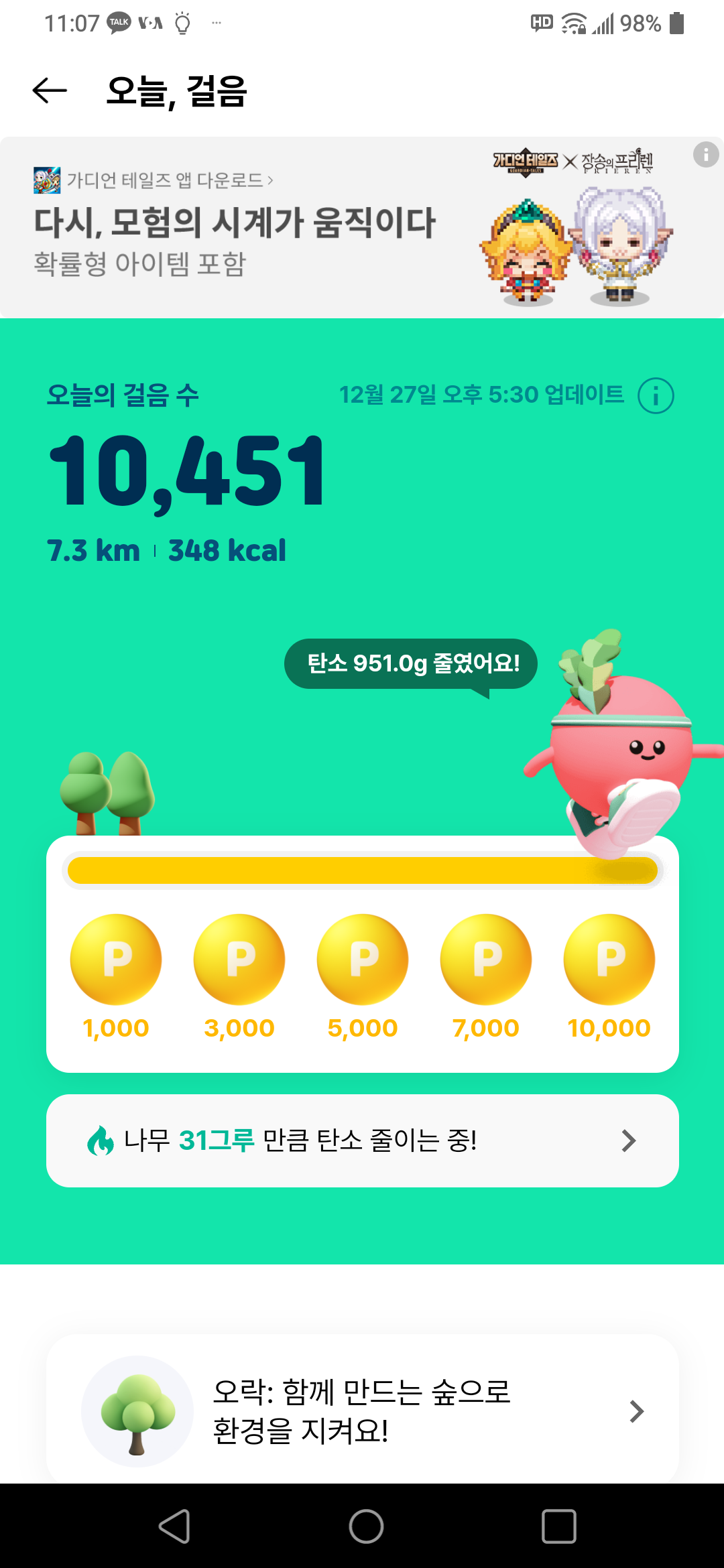
Task: Go back using the top arrow
Action: [x=50, y=90]
